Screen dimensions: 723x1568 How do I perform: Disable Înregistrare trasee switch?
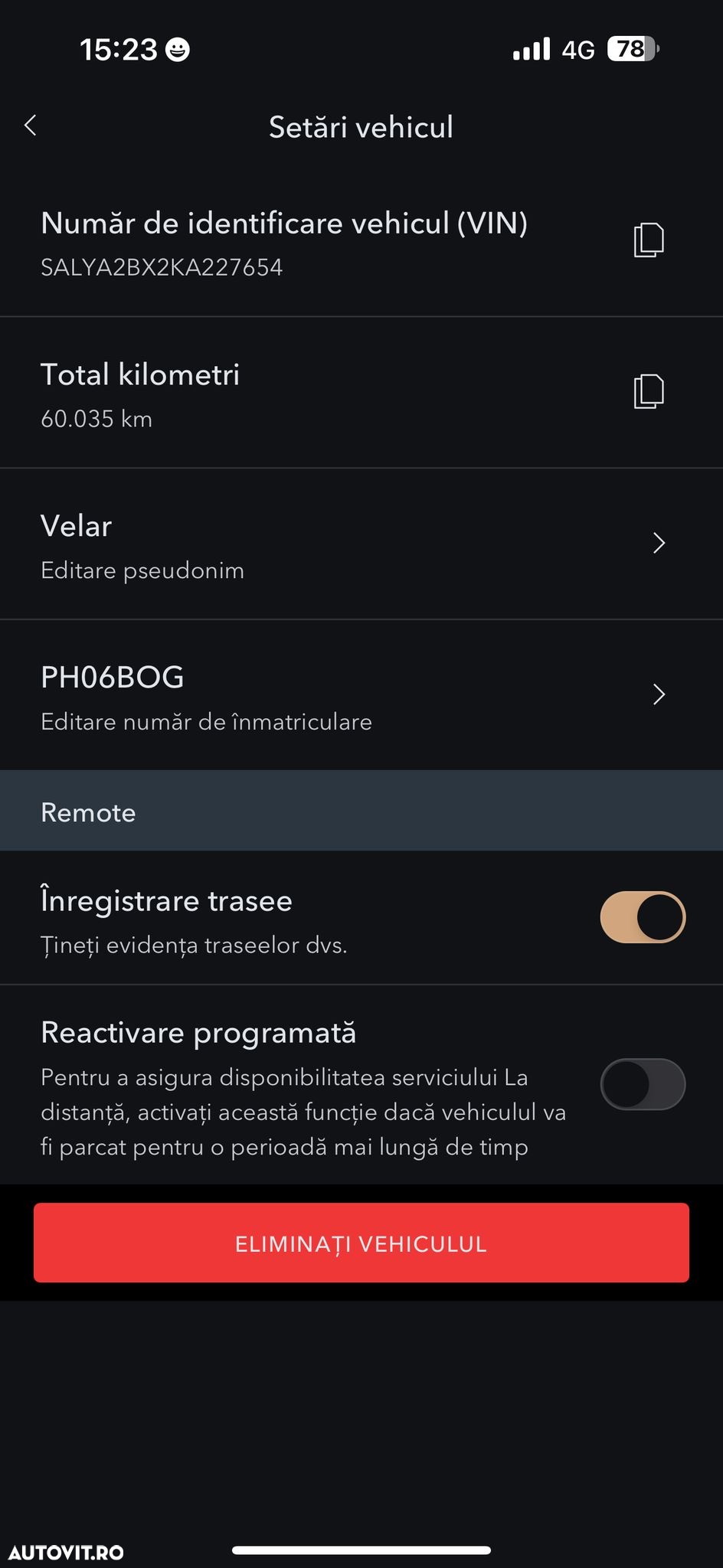coord(642,917)
